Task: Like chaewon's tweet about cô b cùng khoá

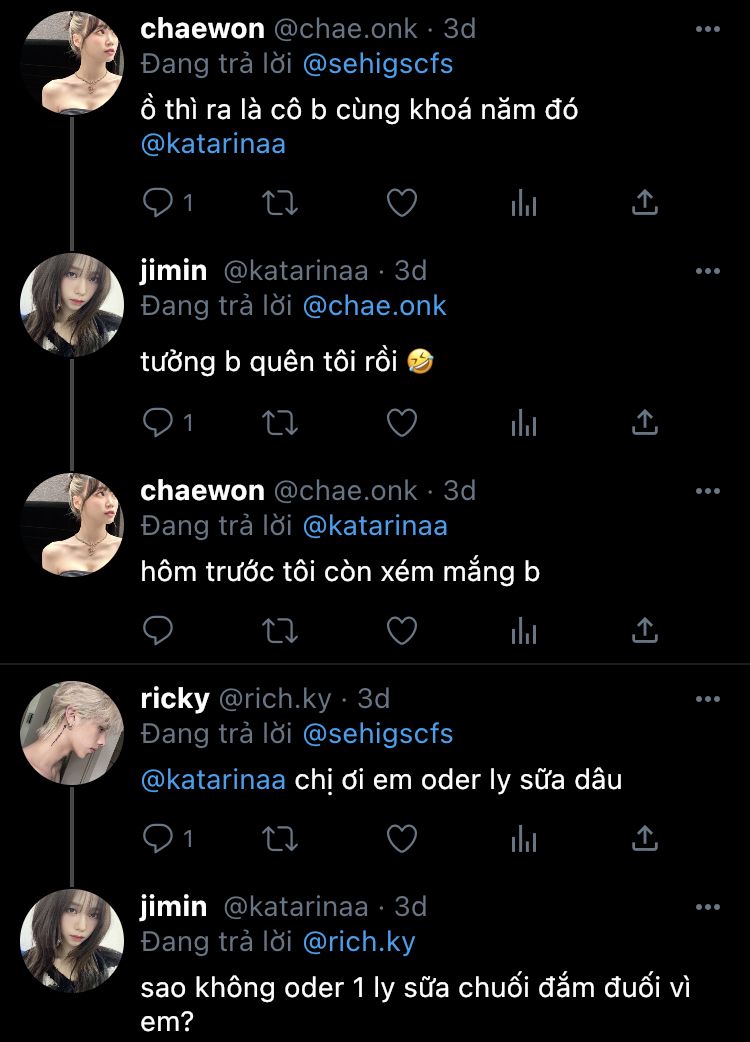Action: pyautogui.click(x=401, y=204)
